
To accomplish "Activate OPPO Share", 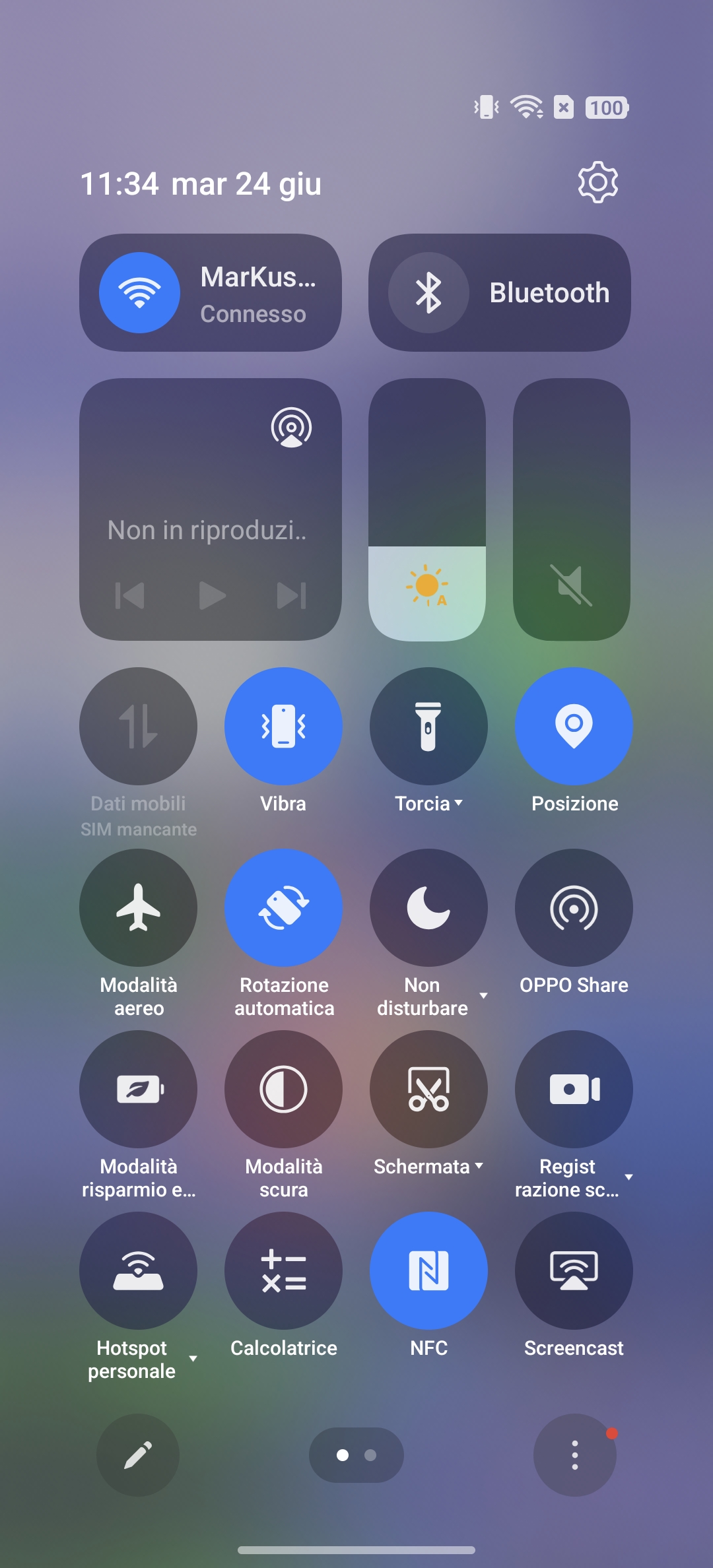I will (574, 907).
